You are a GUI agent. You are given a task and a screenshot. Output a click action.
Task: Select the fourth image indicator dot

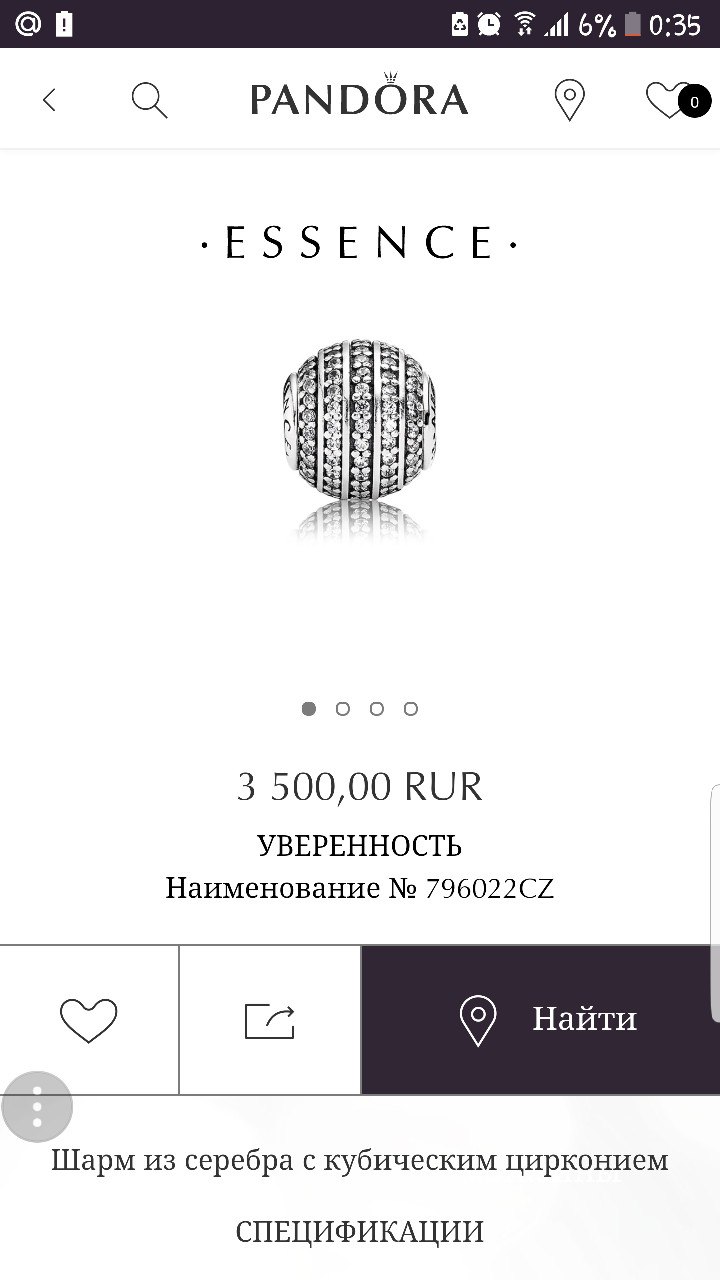(x=411, y=709)
